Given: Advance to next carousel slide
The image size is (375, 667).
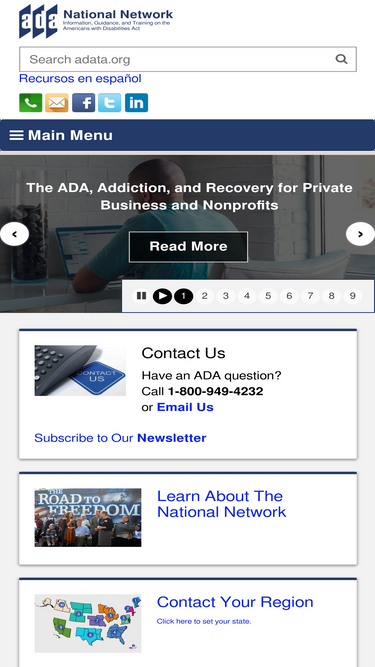Looking at the screenshot, I should (x=360, y=234).
